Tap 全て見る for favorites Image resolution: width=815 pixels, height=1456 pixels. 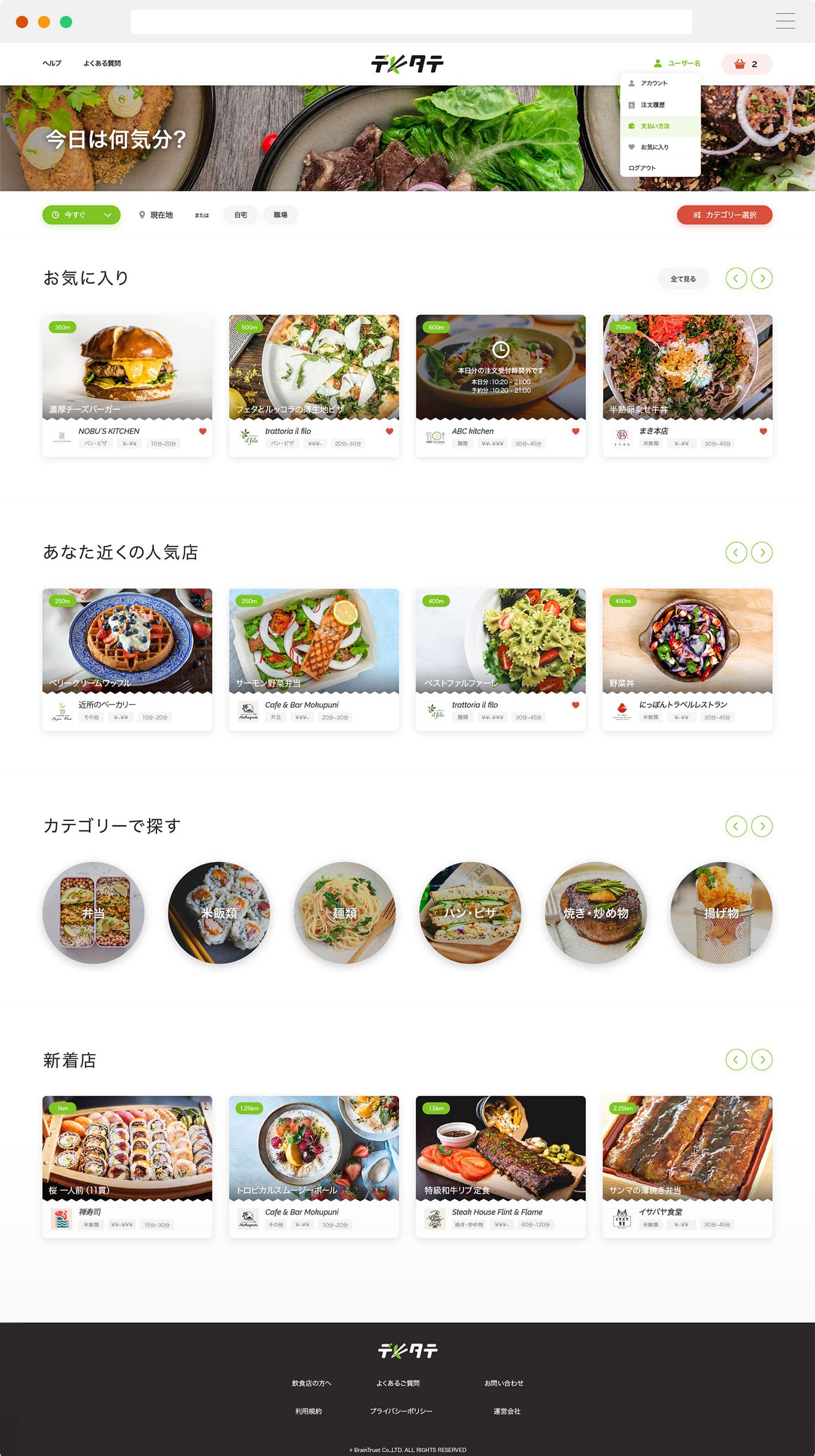[683, 279]
